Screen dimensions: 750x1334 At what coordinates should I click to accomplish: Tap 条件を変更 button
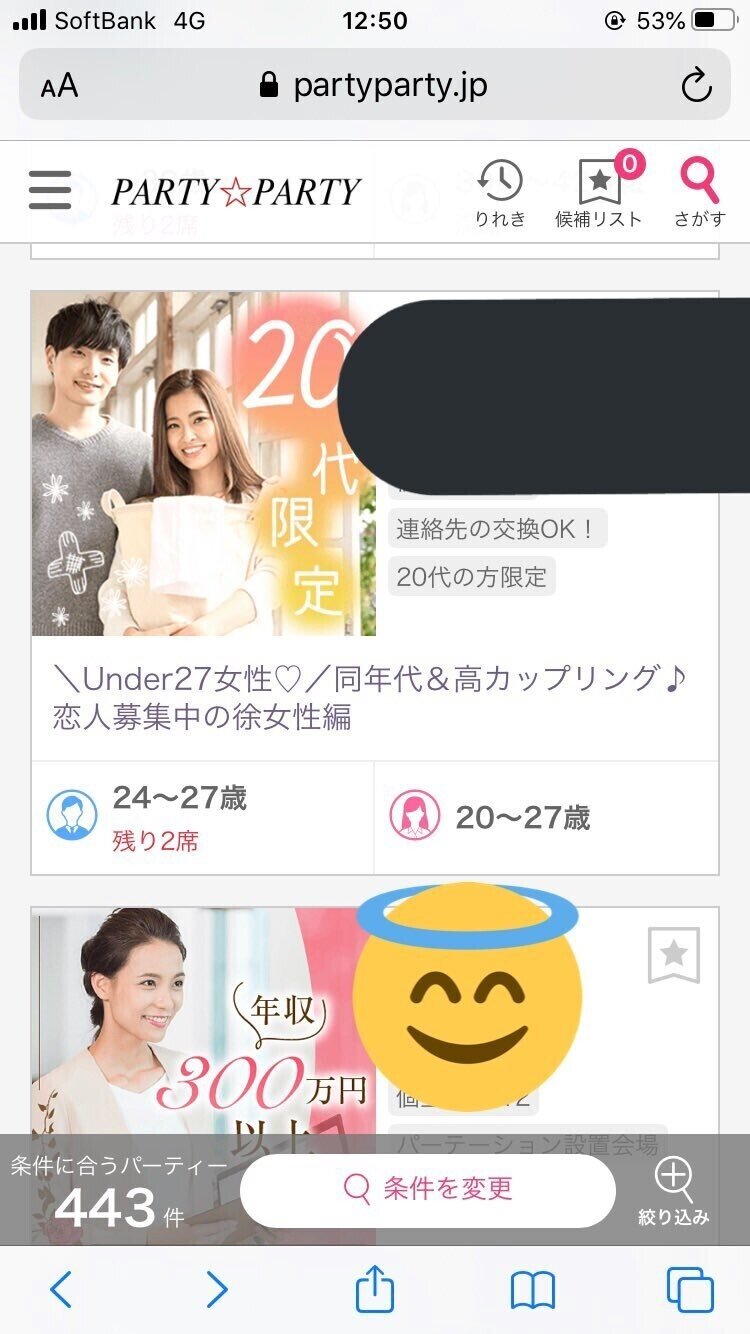pyautogui.click(x=428, y=1189)
